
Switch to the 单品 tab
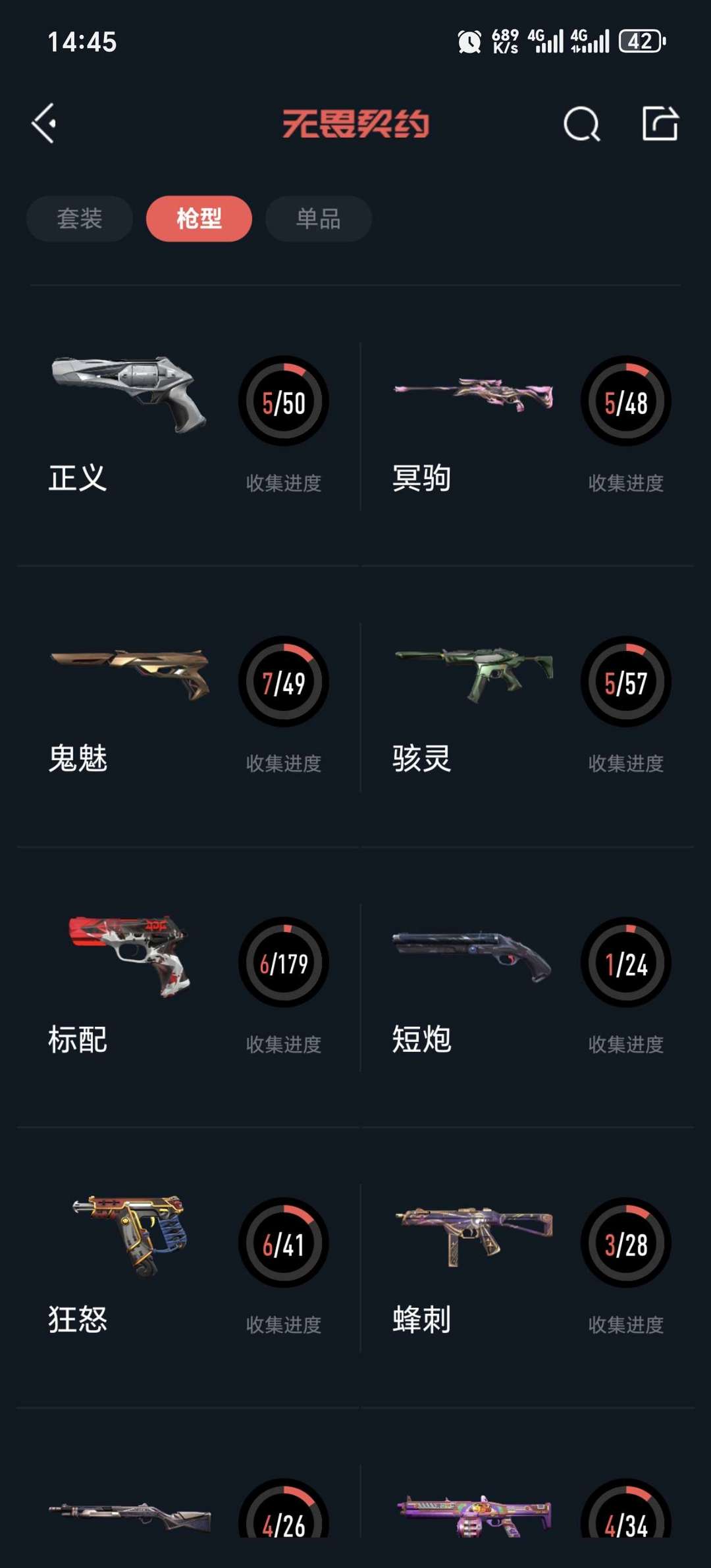click(x=319, y=219)
